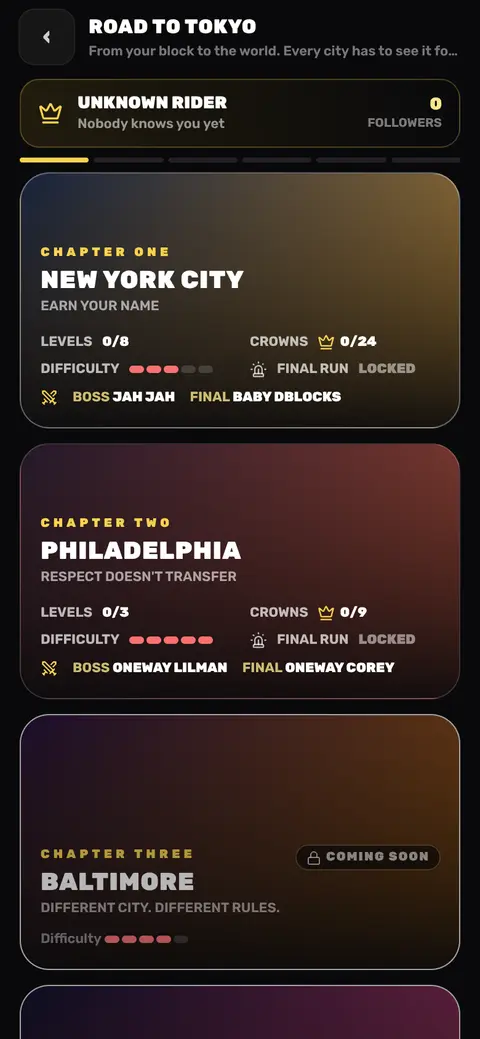Open the Unknown Rider profile banner

pyautogui.click(x=240, y=113)
